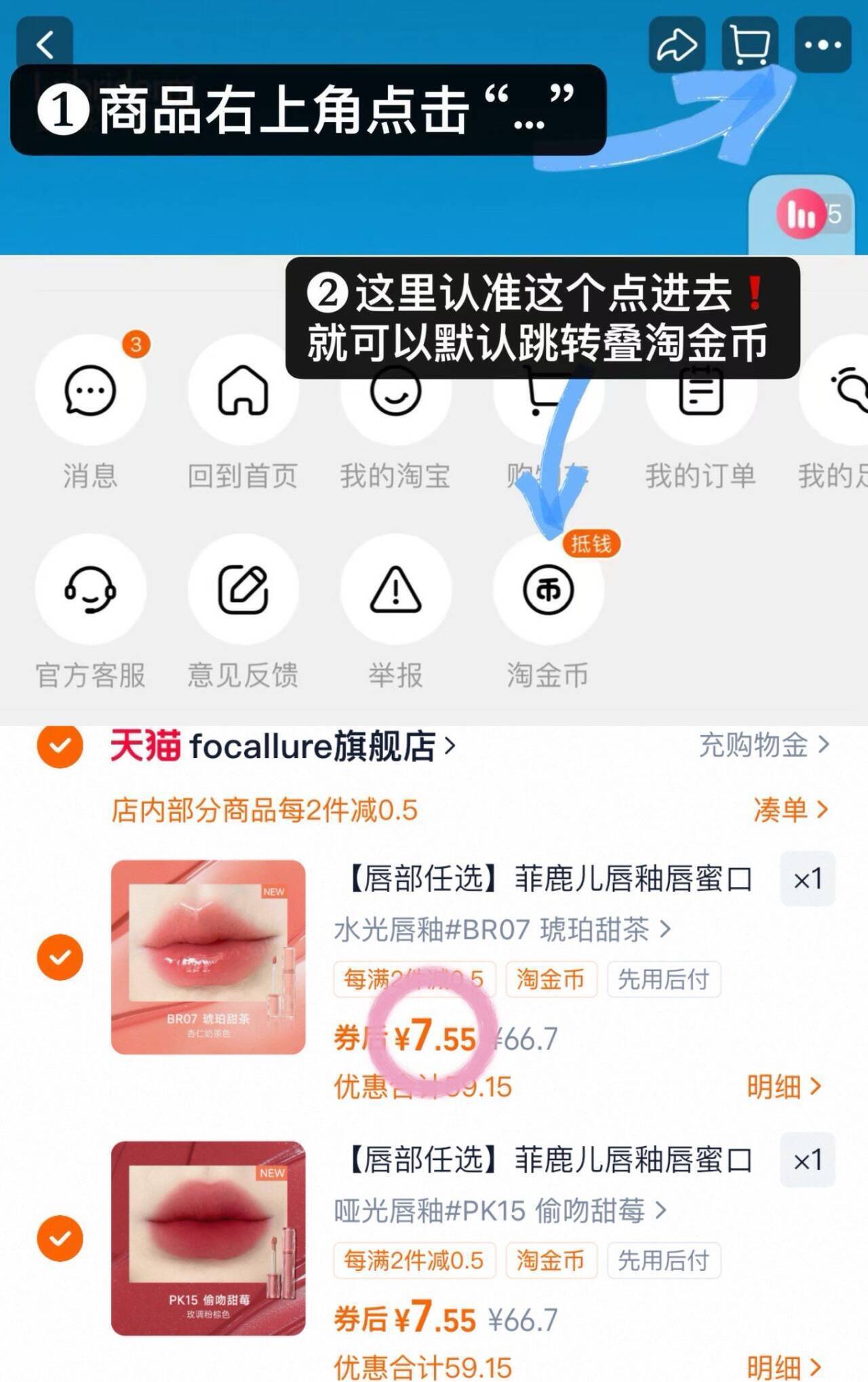Open 官方客服 headset icon
Image resolution: width=868 pixels, height=1382 pixels.
click(90, 590)
